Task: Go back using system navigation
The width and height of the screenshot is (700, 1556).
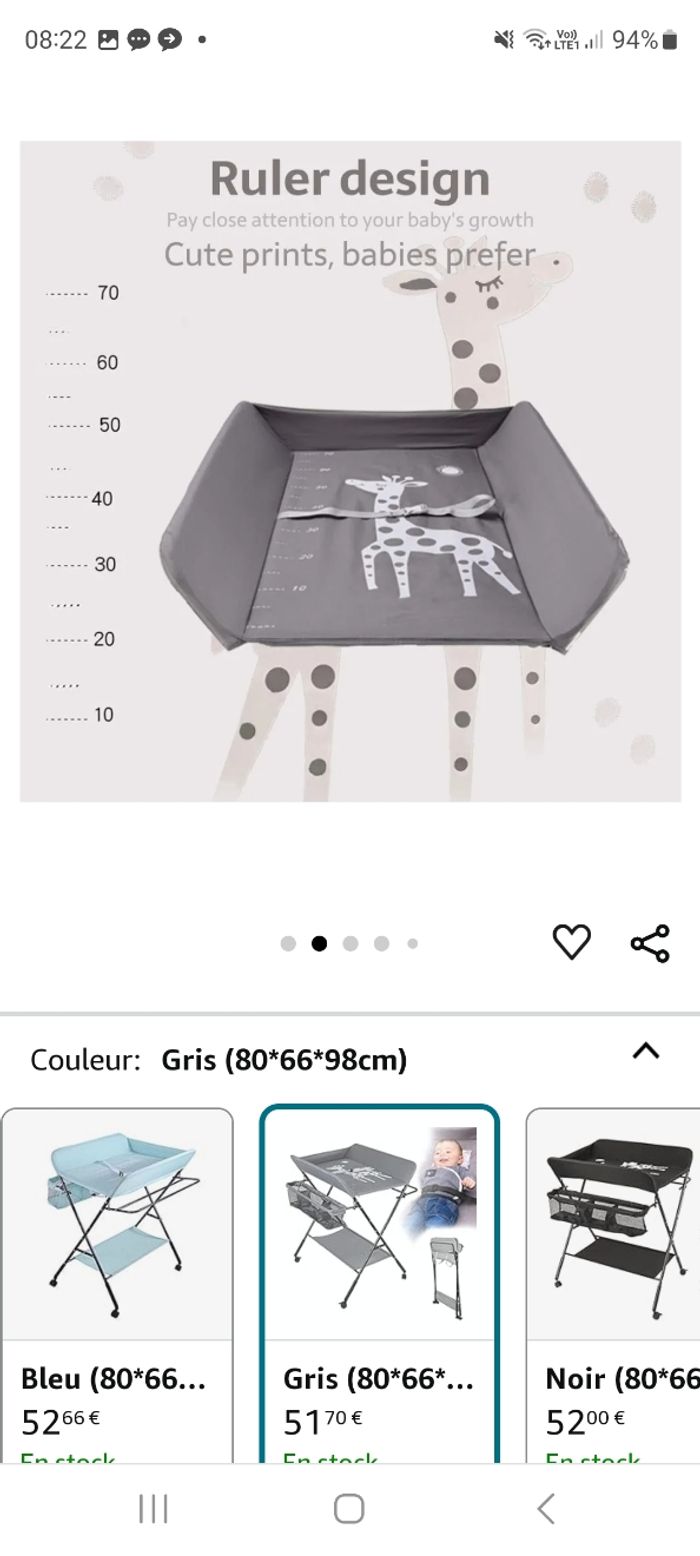Action: 545,1508
